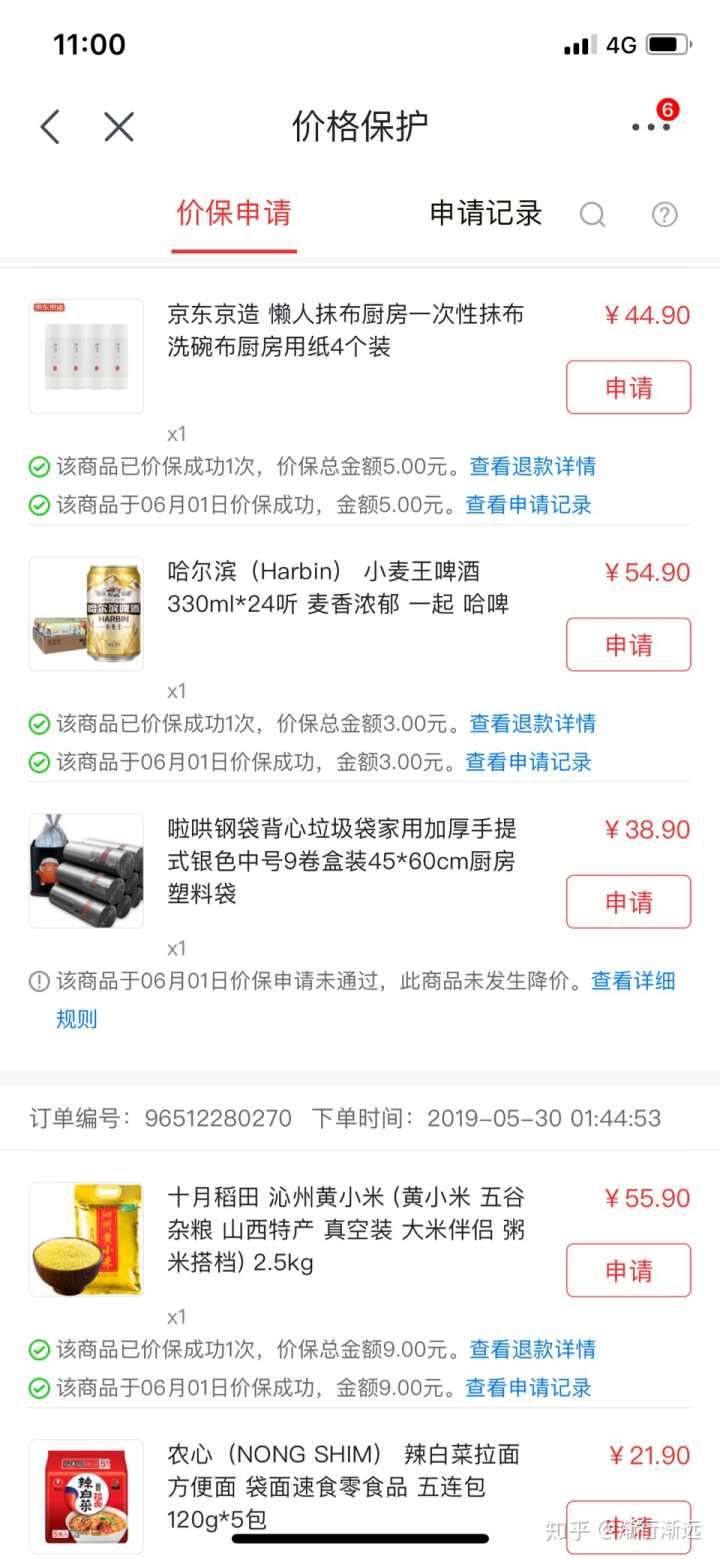Go back with the left arrow
The image size is (720, 1559).
pos(50,127)
